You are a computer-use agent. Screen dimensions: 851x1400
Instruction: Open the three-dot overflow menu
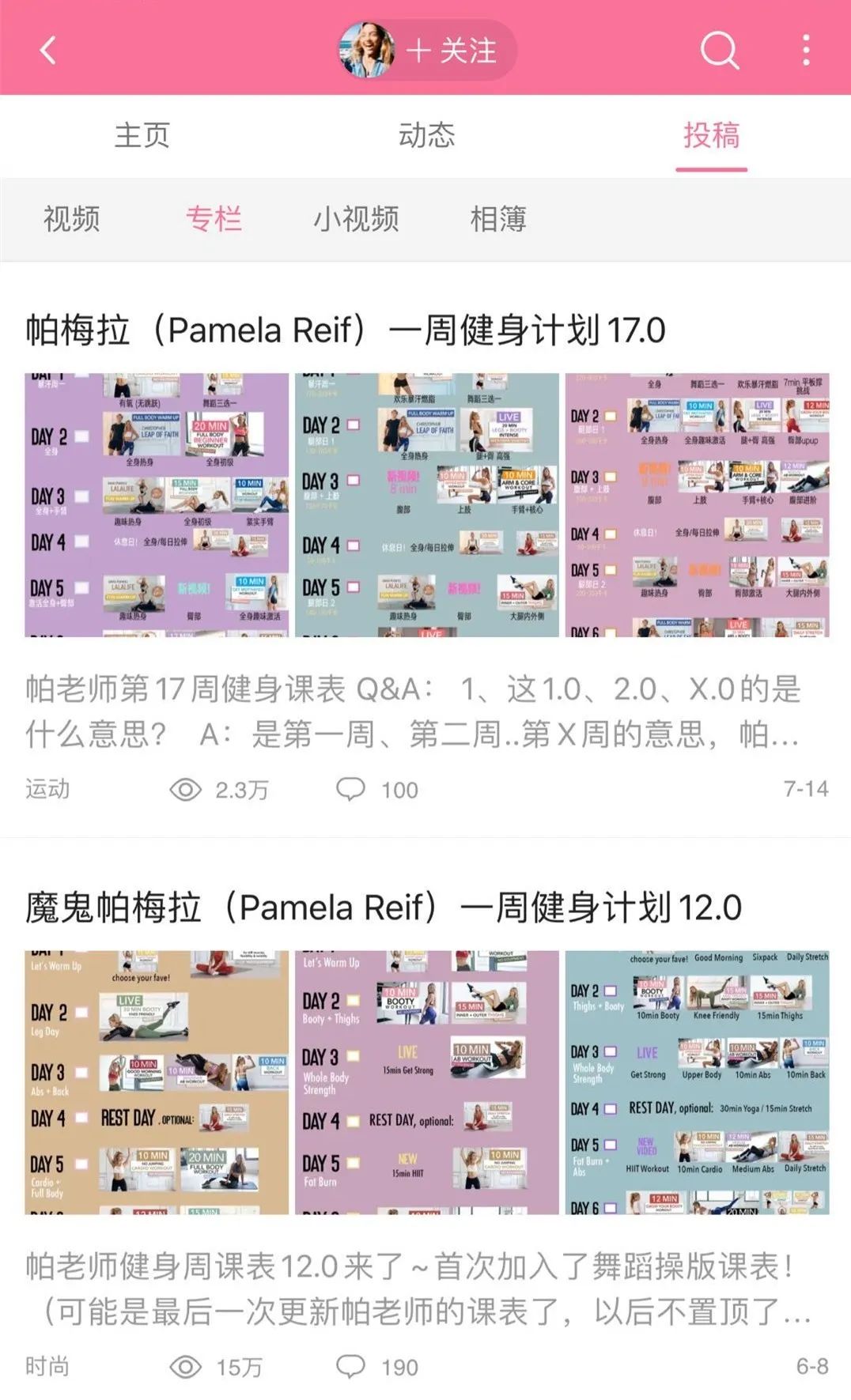[806, 51]
